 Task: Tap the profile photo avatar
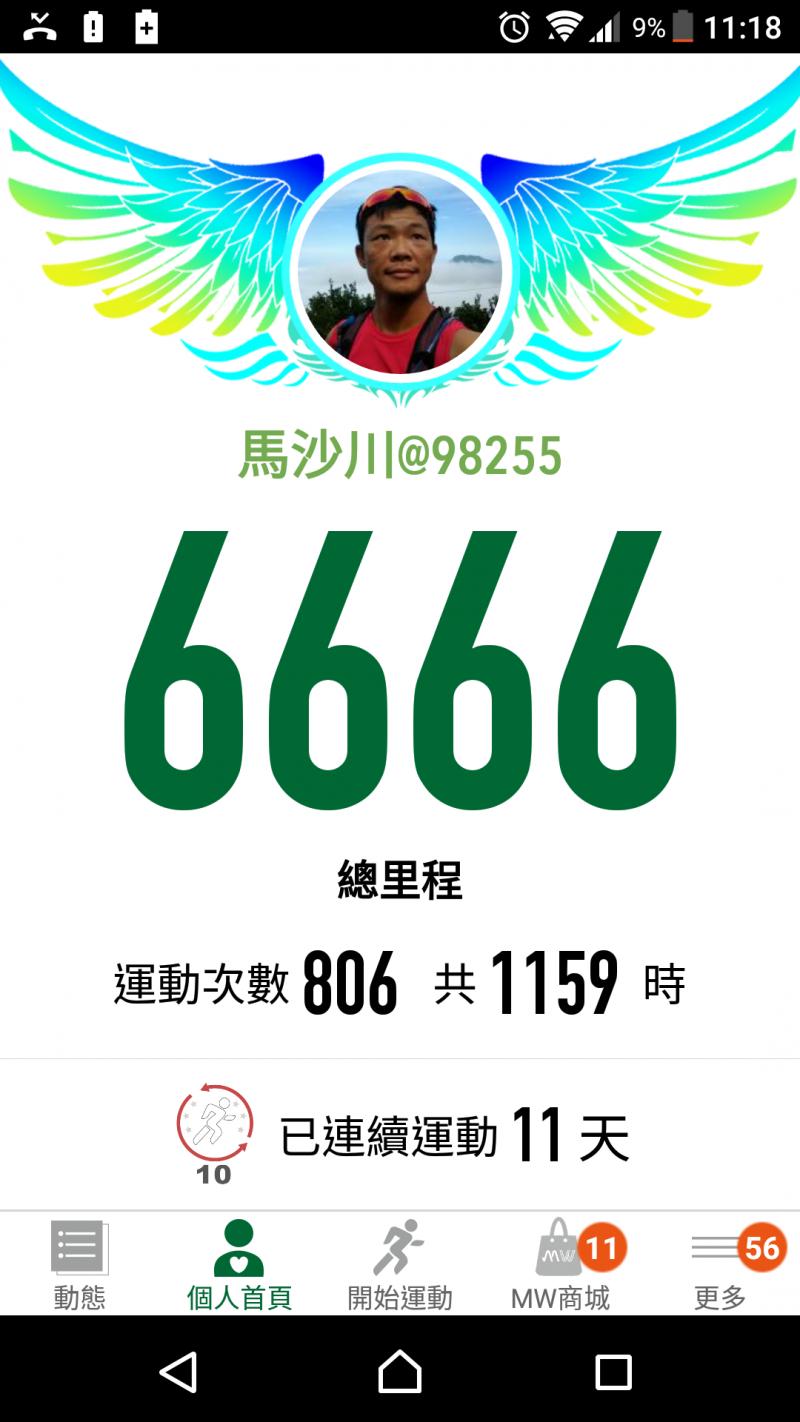(400, 274)
